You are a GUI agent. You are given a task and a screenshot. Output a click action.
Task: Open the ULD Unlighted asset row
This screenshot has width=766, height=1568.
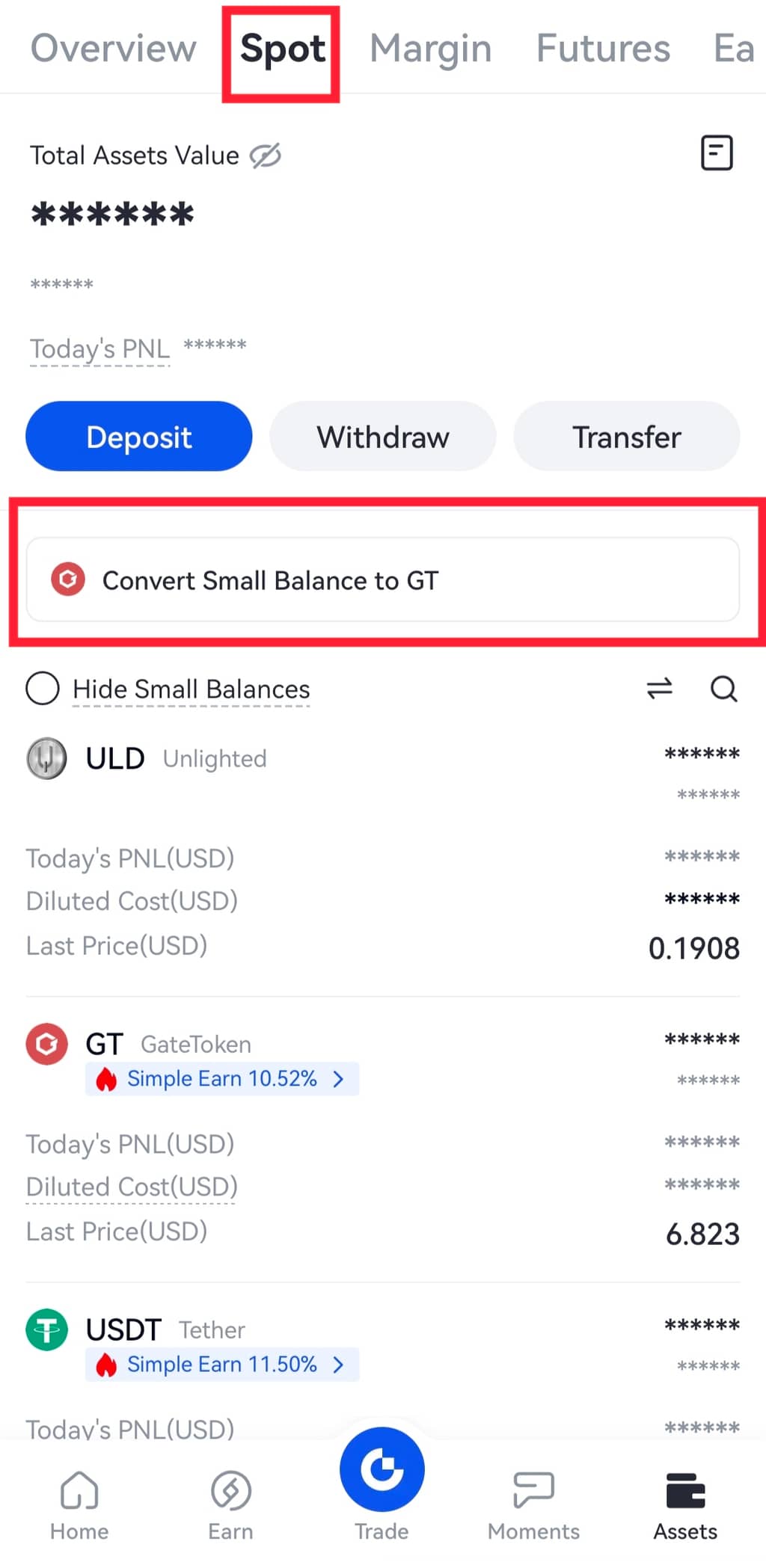pos(176,758)
